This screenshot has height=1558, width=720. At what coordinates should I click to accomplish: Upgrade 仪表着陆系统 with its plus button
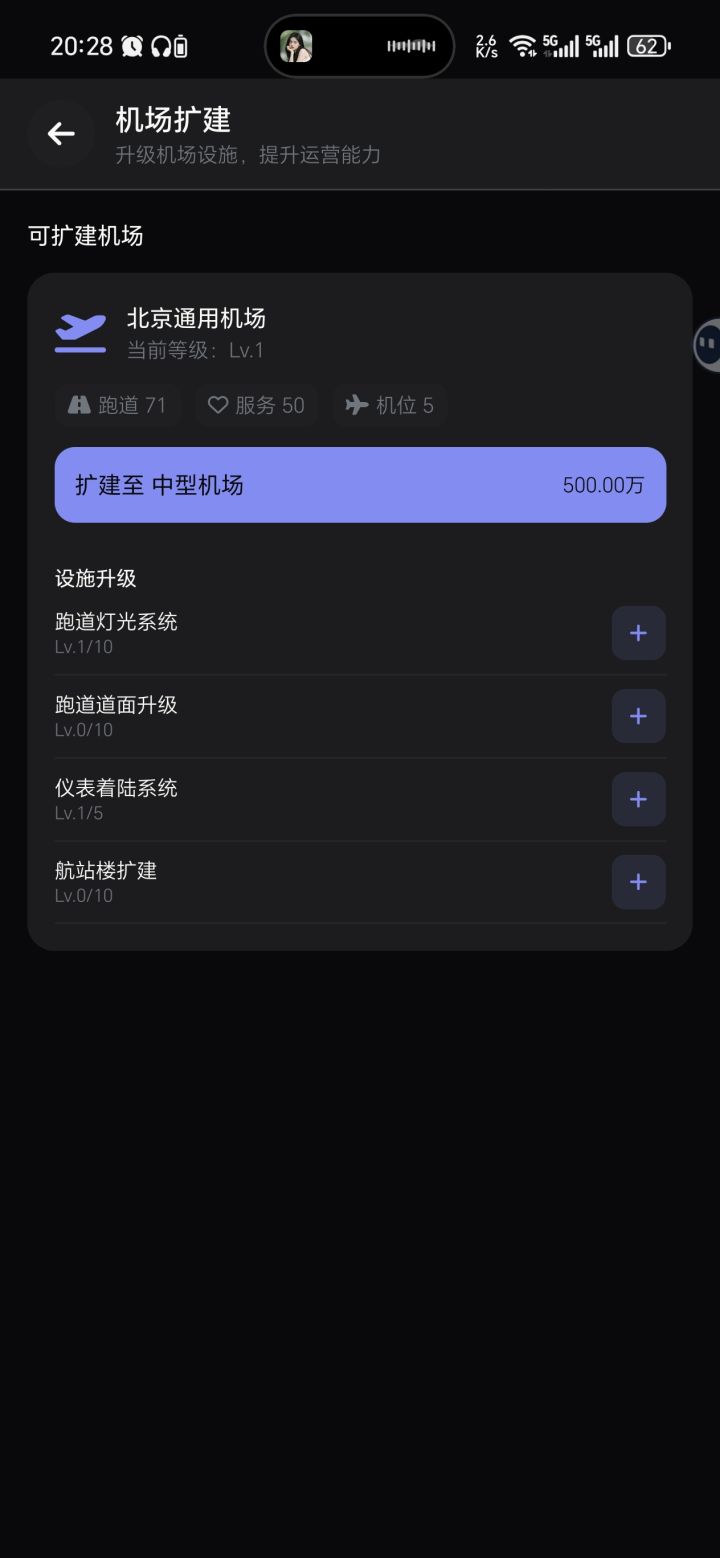(x=638, y=799)
